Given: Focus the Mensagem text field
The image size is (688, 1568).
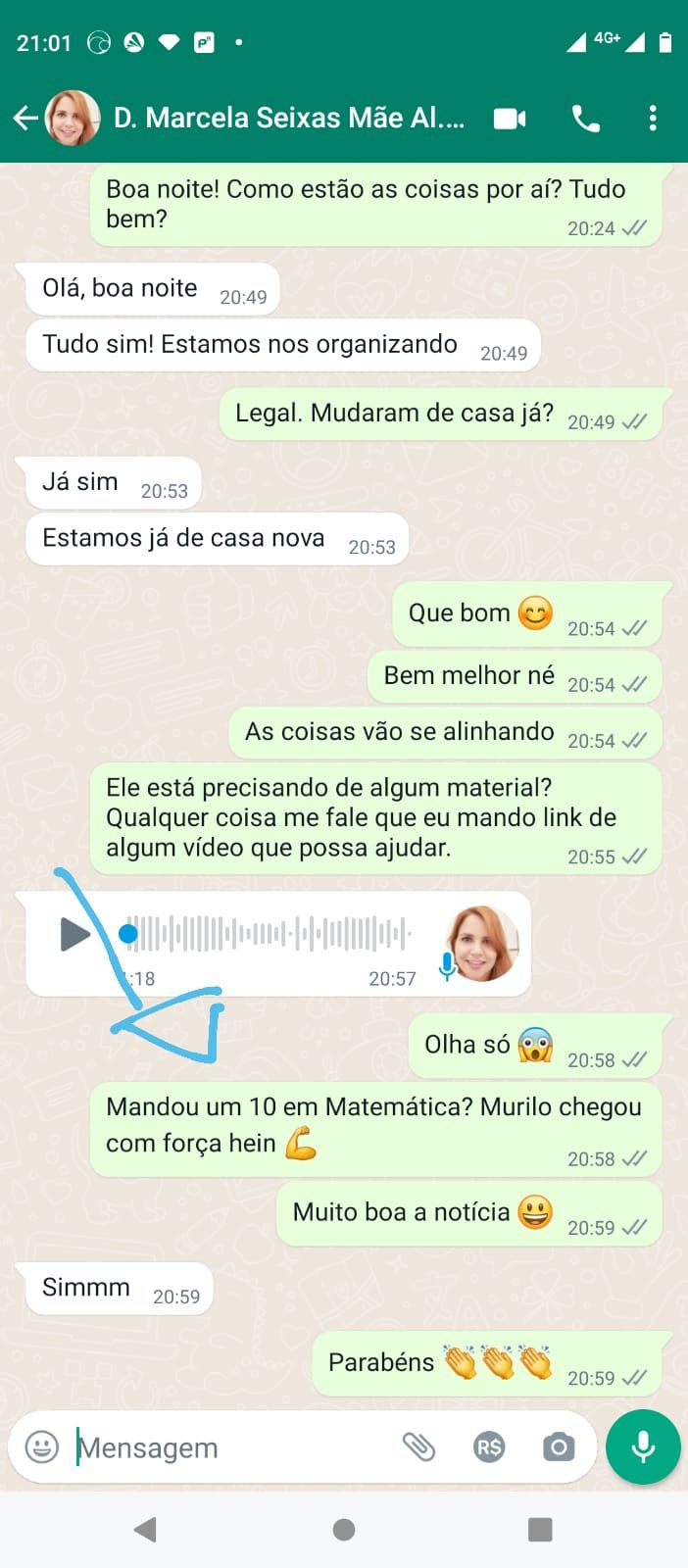Looking at the screenshot, I should tap(230, 1447).
